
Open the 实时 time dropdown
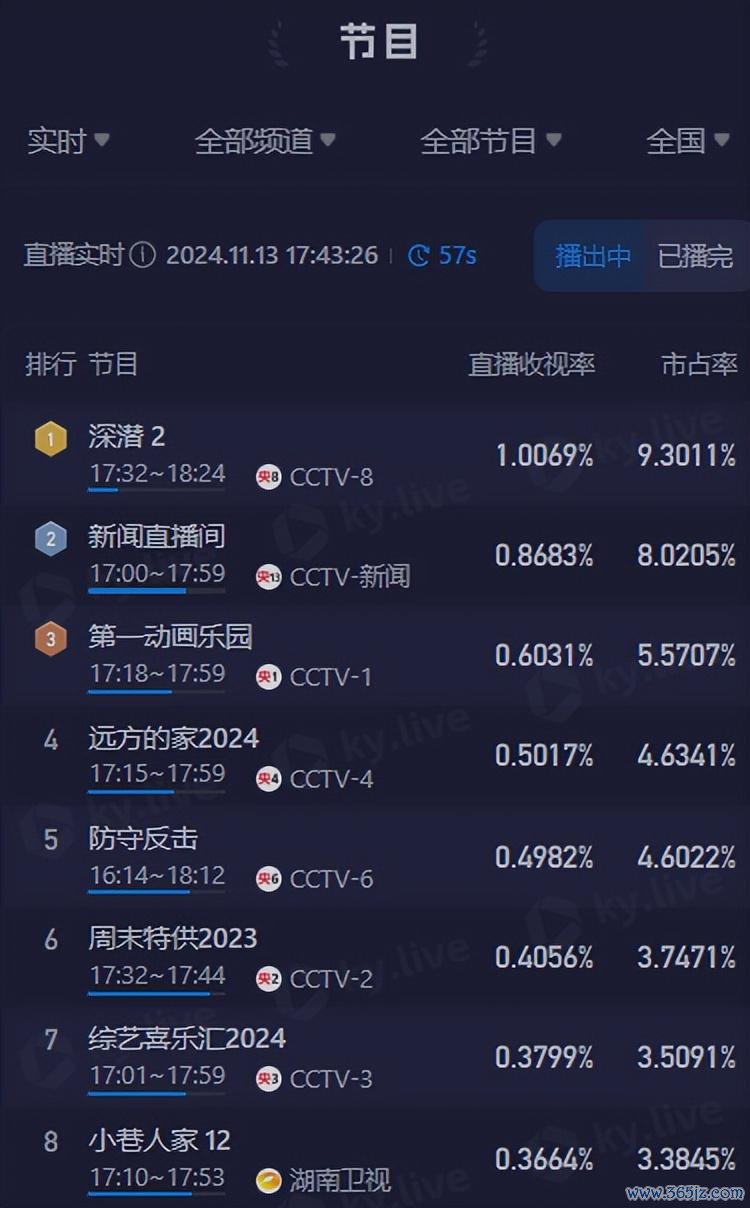click(68, 141)
